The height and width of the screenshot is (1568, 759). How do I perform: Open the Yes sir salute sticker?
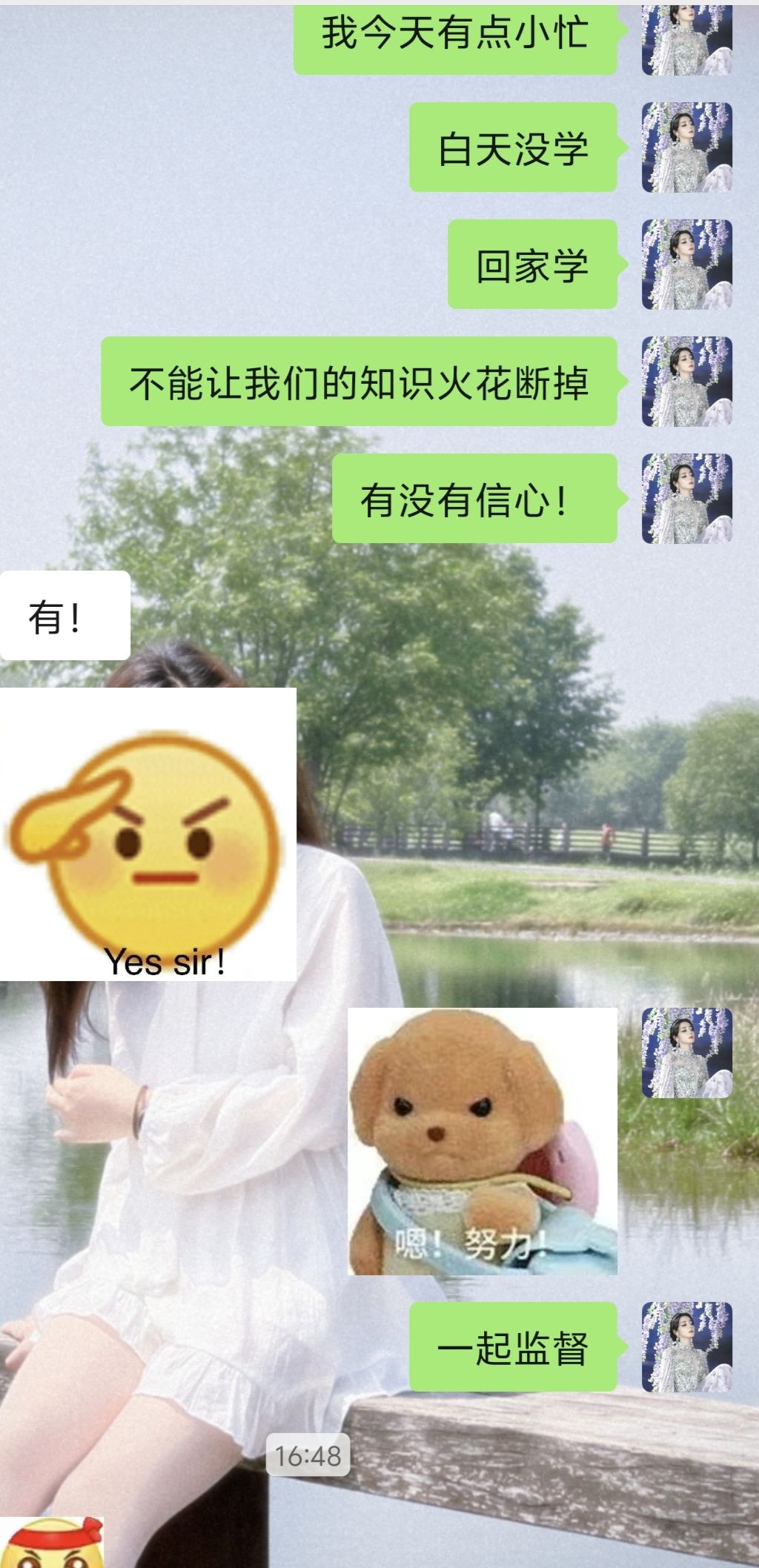(148, 834)
